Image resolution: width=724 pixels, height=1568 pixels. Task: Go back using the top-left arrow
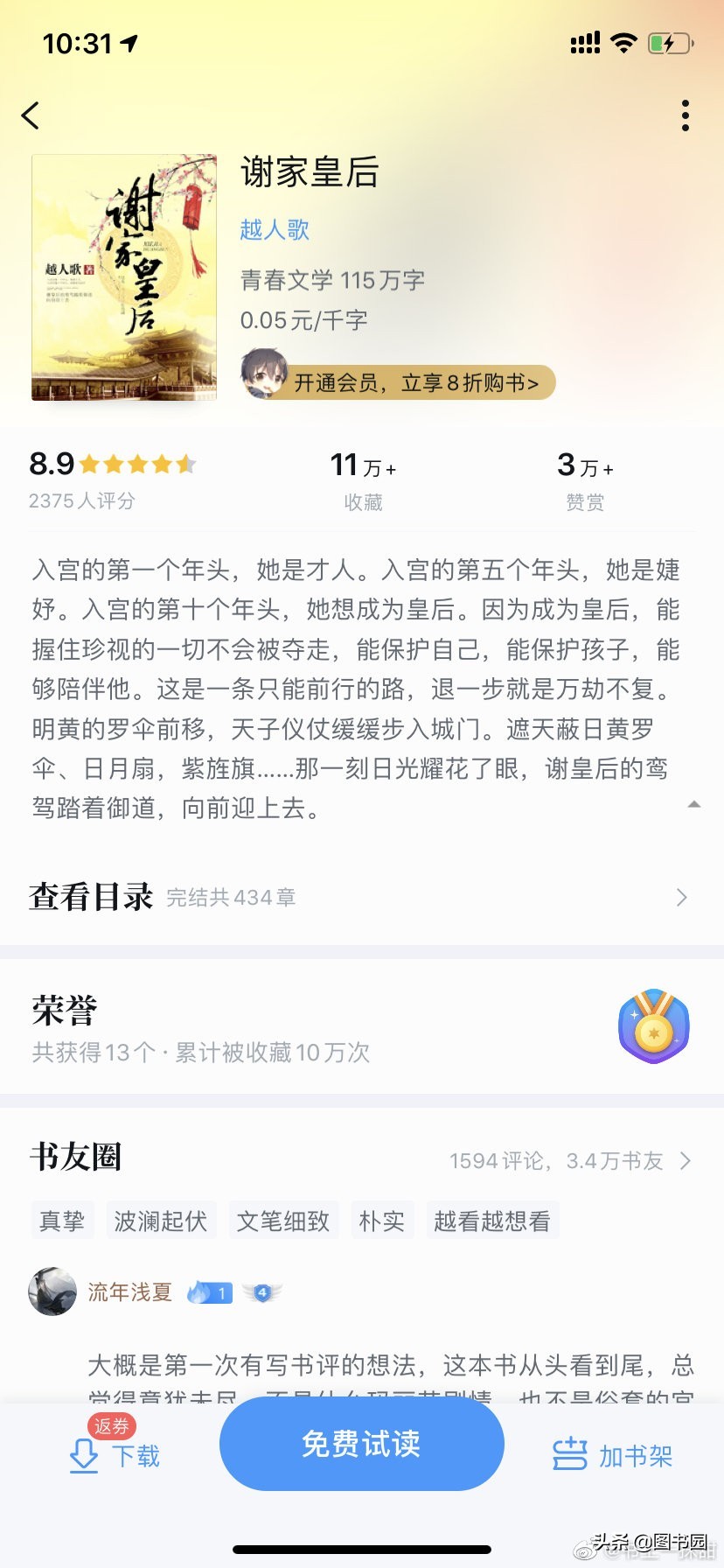(x=31, y=115)
